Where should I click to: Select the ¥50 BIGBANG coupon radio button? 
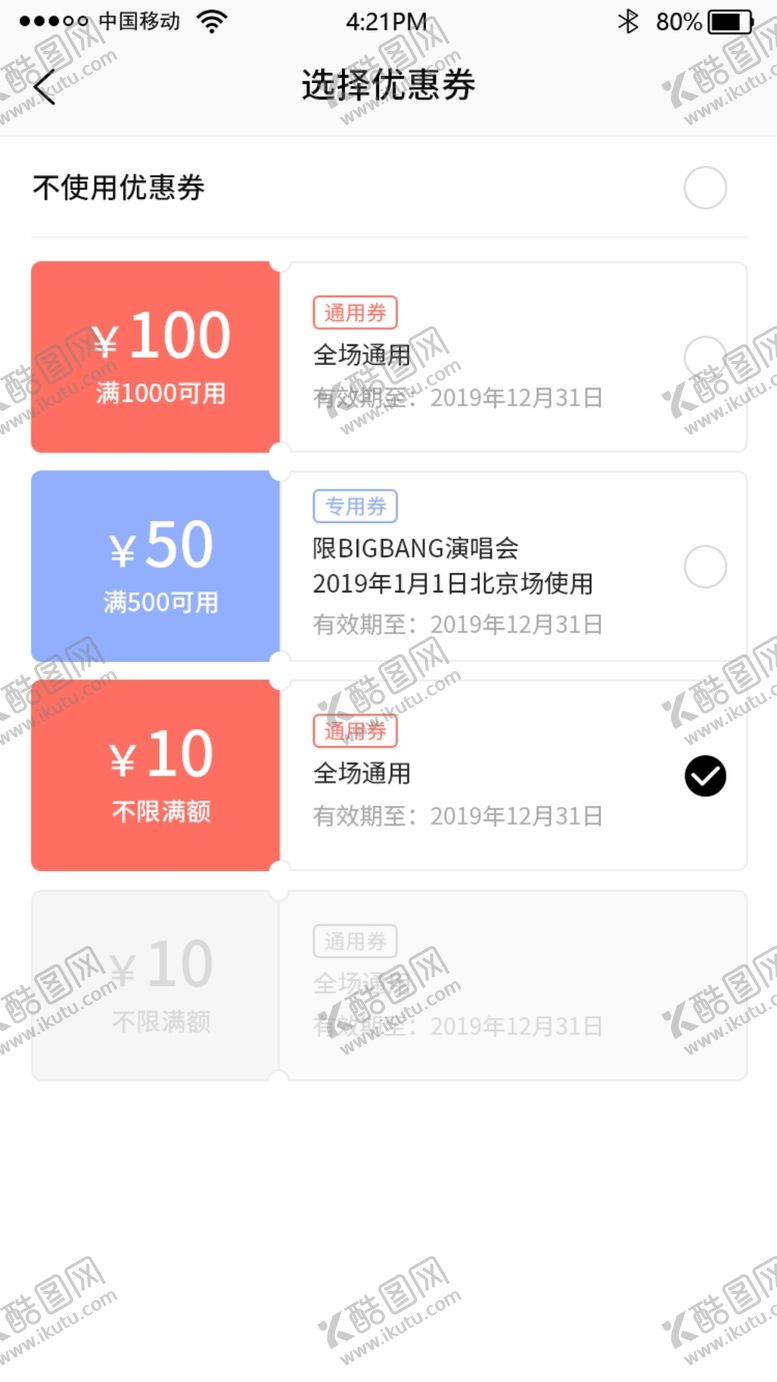706,566
